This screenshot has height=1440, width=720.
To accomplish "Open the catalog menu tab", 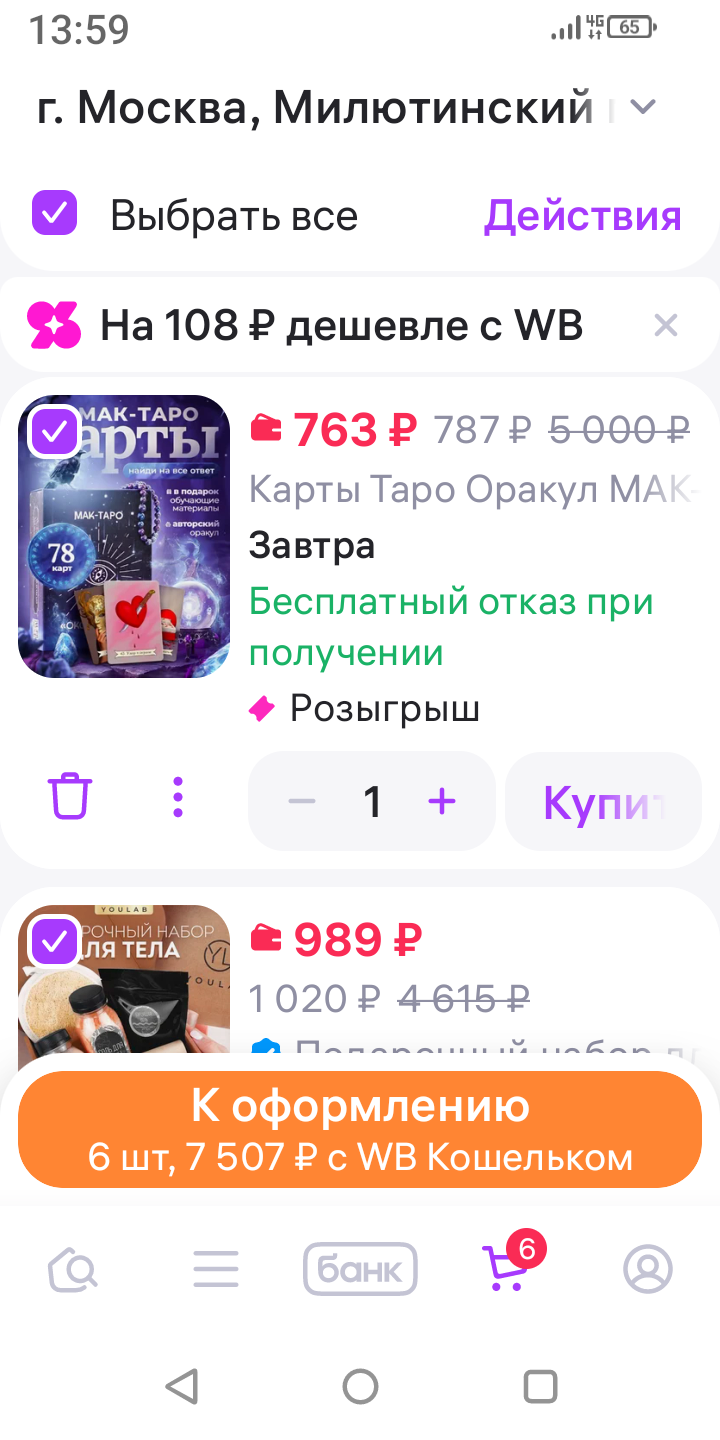I will coord(216,1269).
